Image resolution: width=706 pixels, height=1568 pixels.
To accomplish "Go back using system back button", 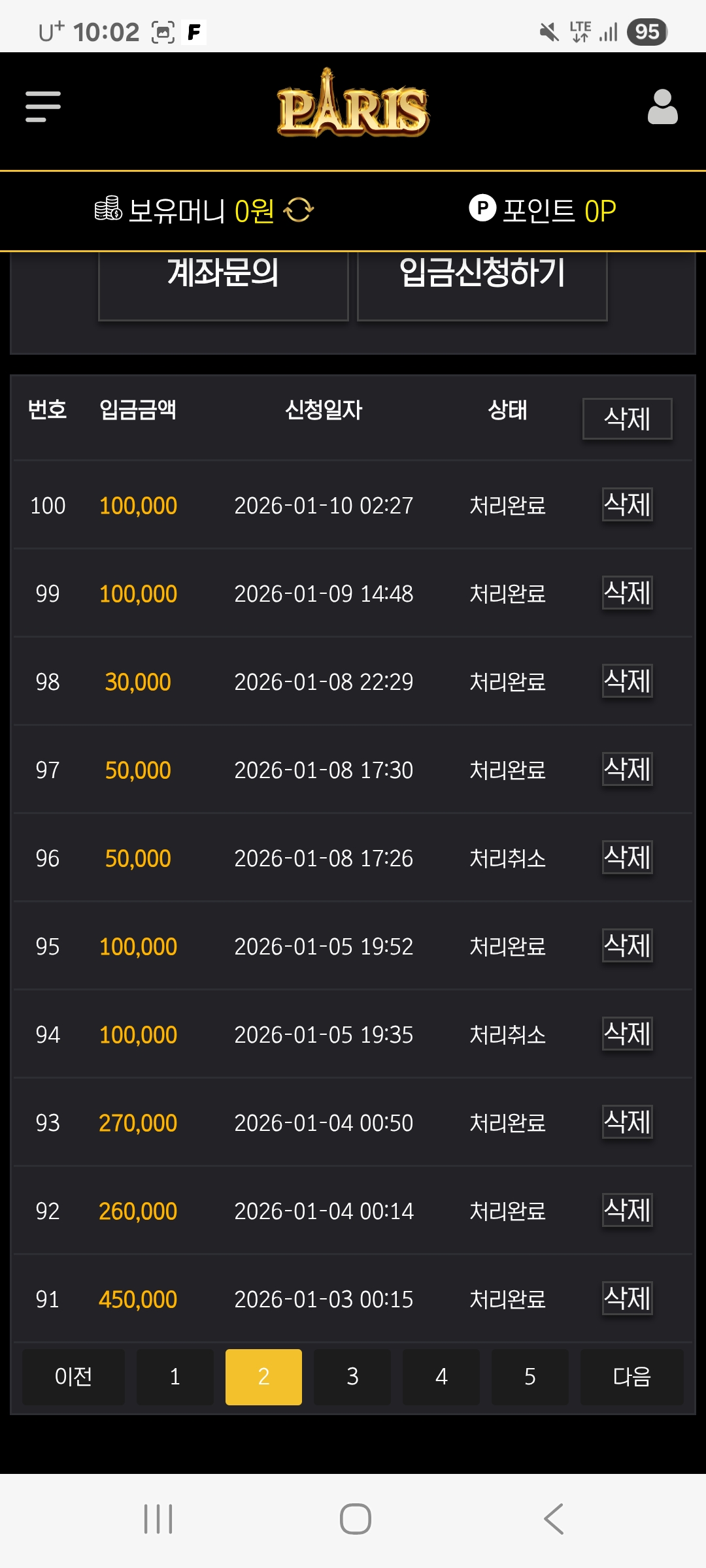I will [x=553, y=1519].
